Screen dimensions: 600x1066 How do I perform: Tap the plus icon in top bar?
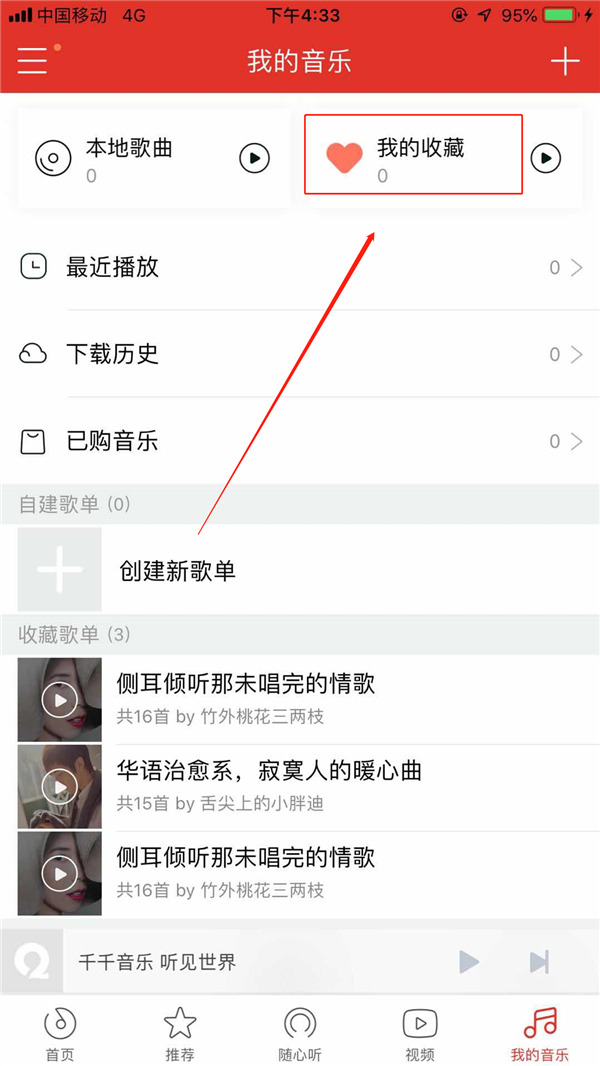[x=565, y=61]
